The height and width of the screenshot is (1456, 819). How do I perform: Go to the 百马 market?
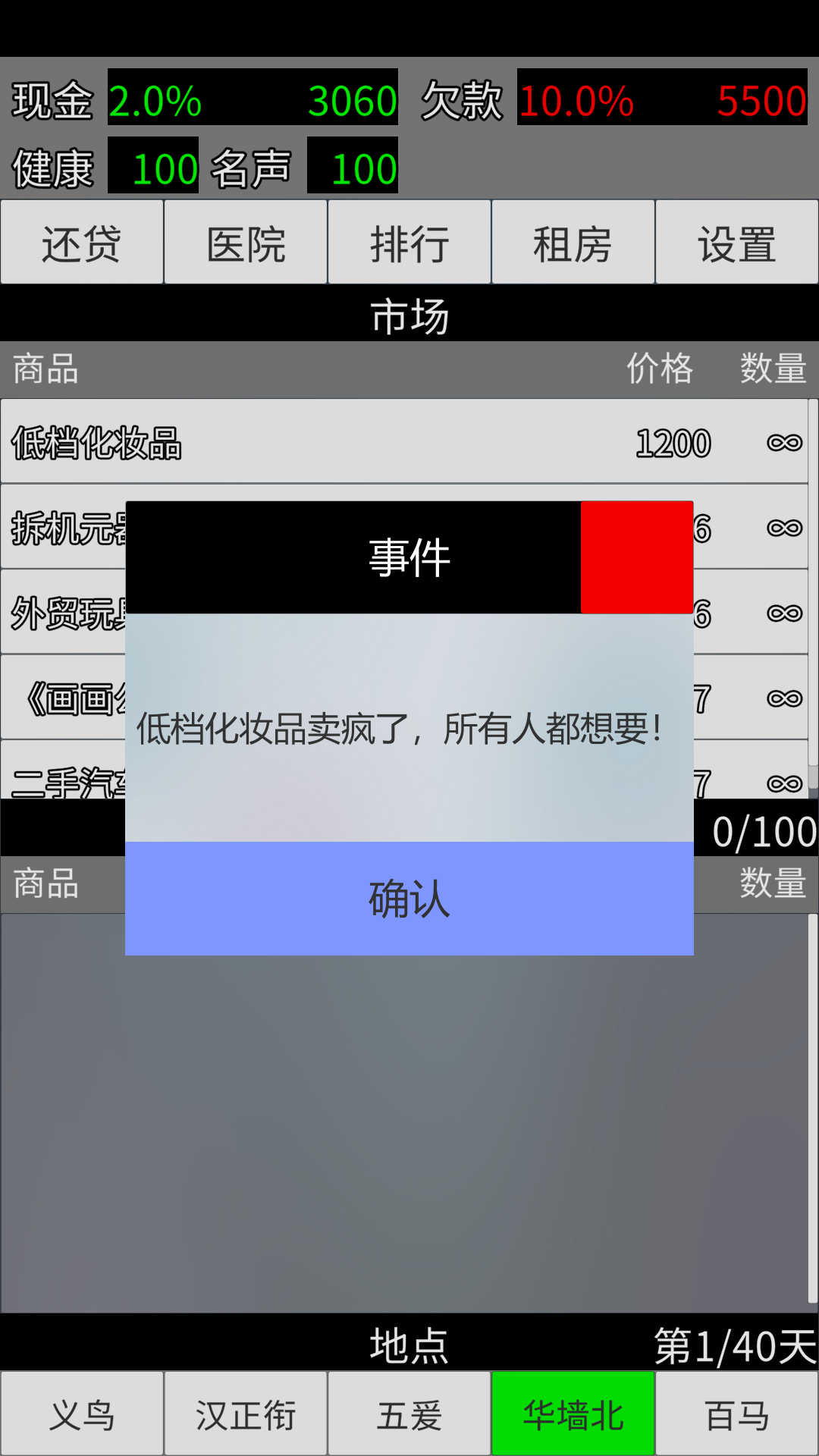pos(736,1413)
